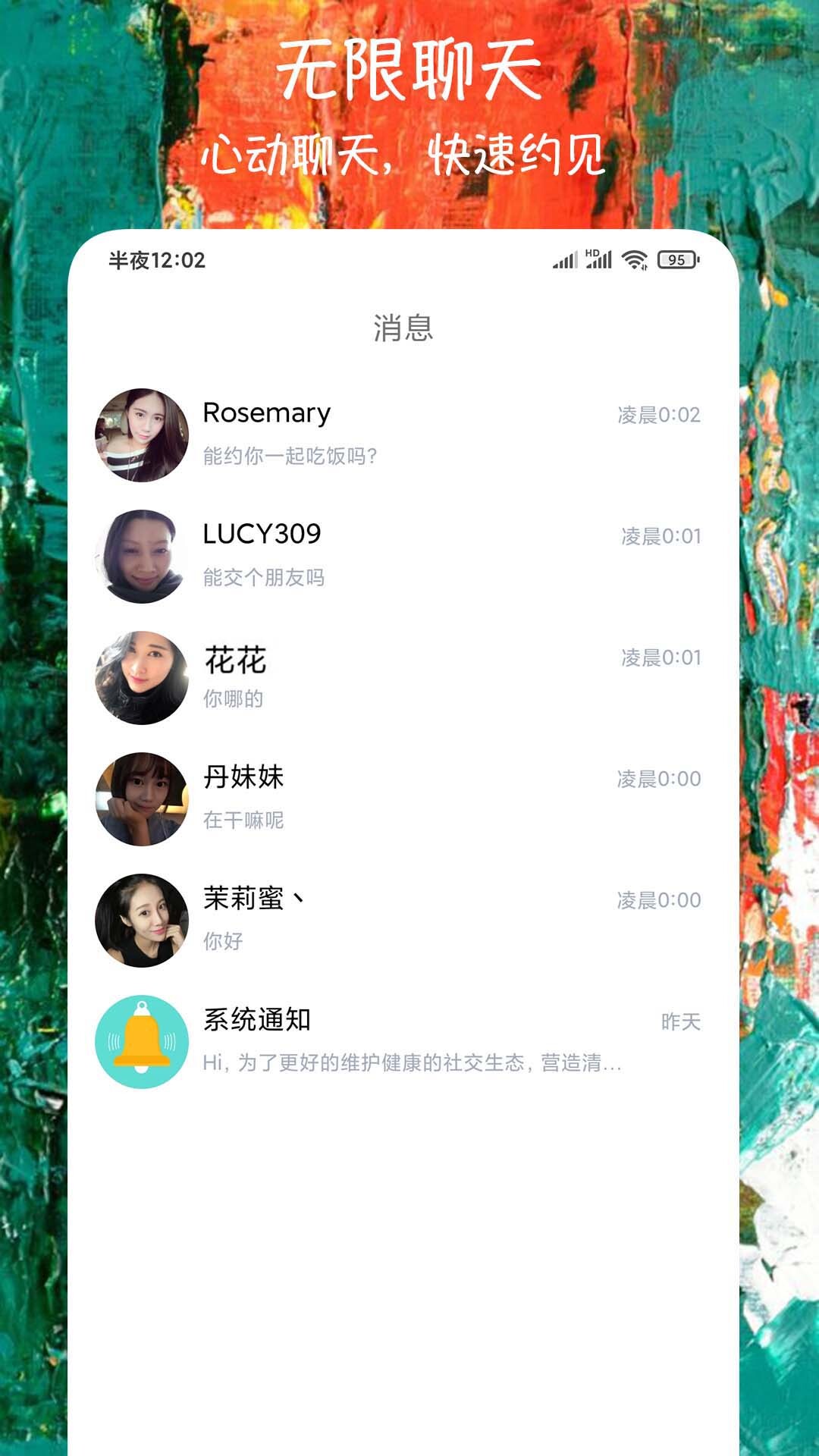Tap the message preview 能约你一起吃饭吗?
The image size is (819, 1456).
(x=291, y=455)
